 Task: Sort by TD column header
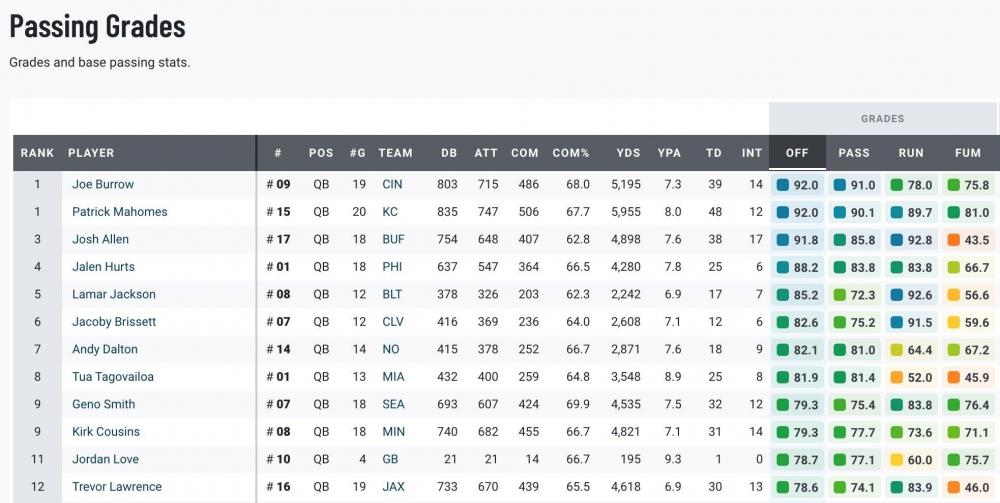coord(713,153)
